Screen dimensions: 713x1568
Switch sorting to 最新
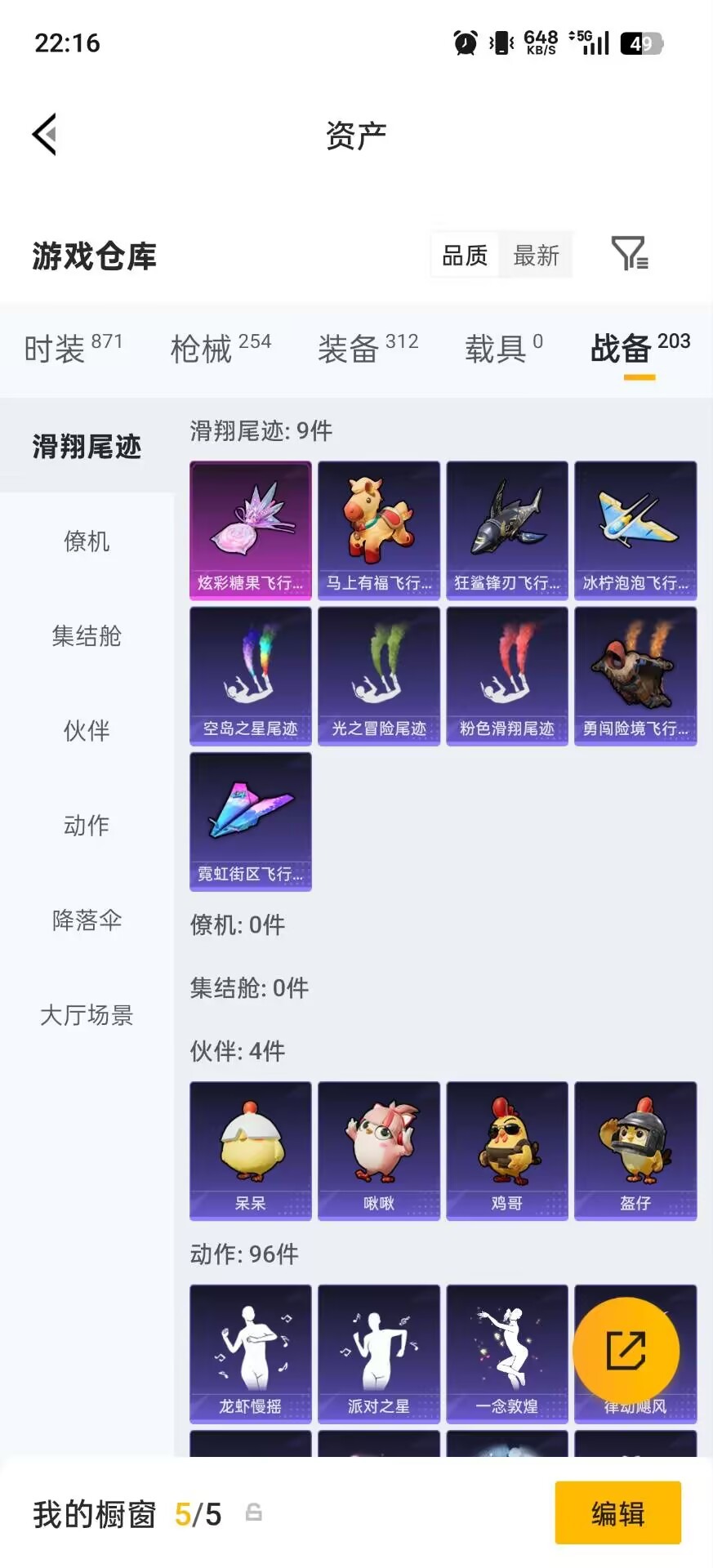tap(536, 255)
